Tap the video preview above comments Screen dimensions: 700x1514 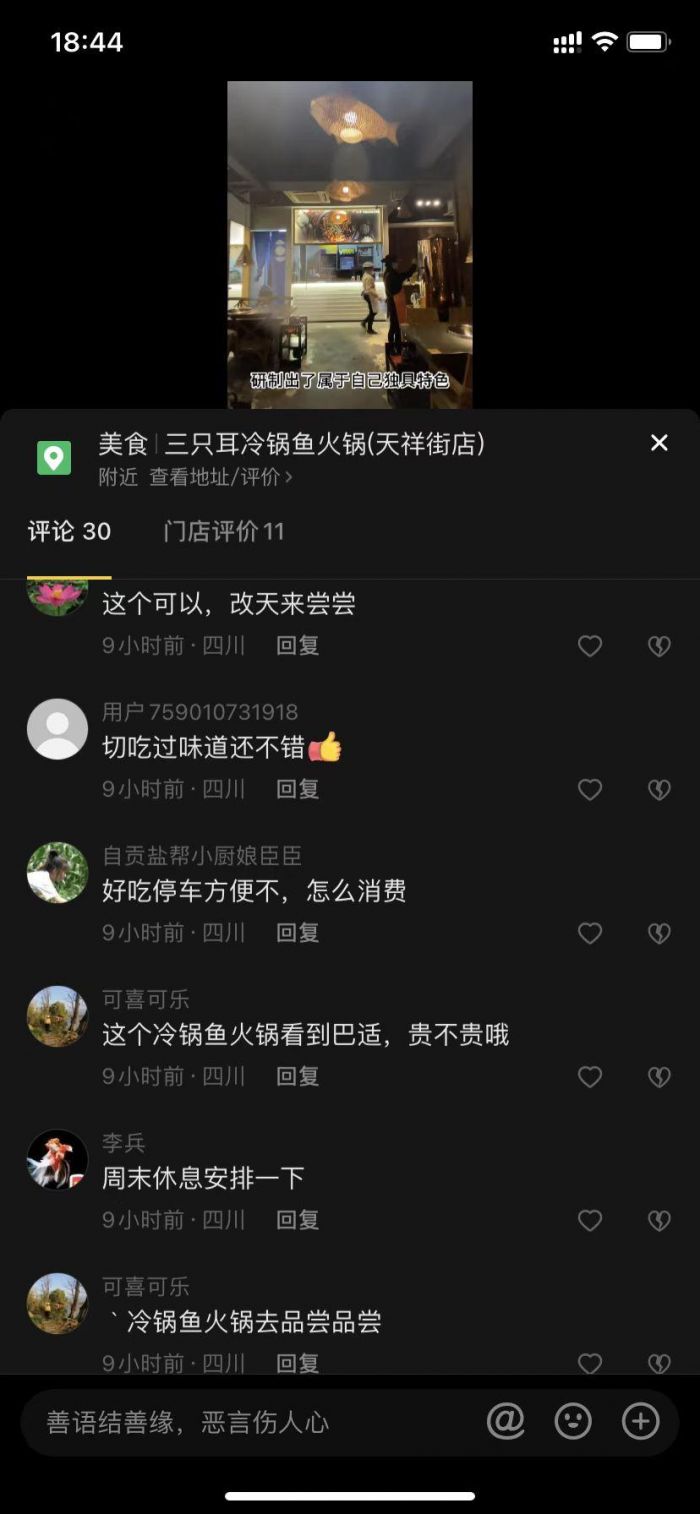click(x=350, y=245)
